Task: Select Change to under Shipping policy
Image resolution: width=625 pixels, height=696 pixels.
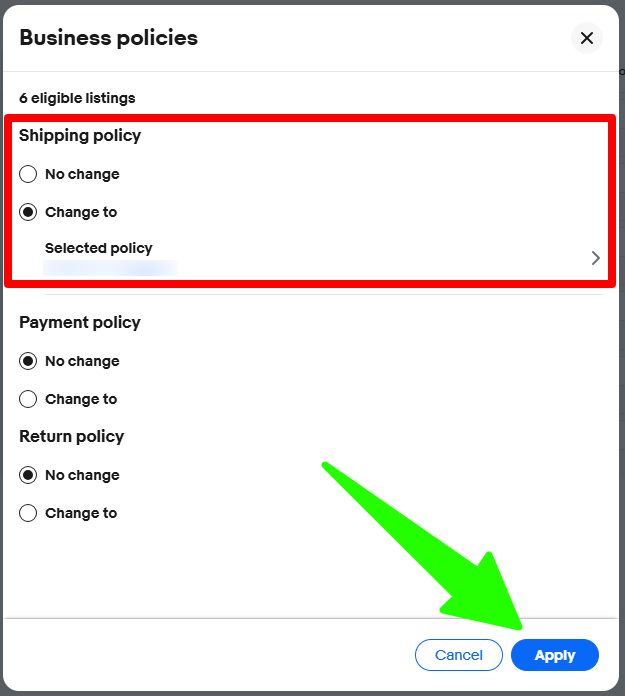Action: click(x=28, y=212)
